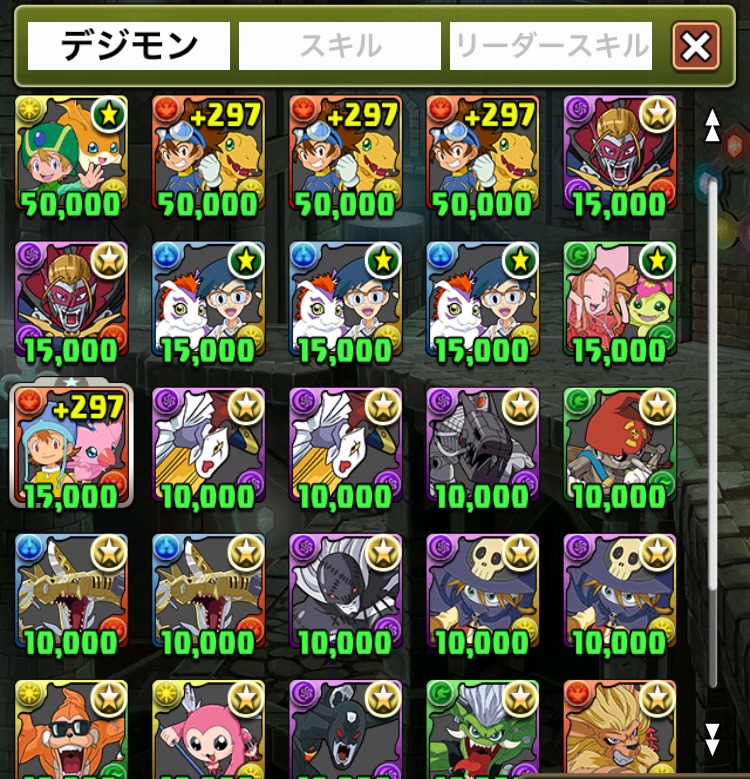Pick the Piyomon card with +297
The width and height of the screenshot is (750, 779).
[x=72, y=447]
